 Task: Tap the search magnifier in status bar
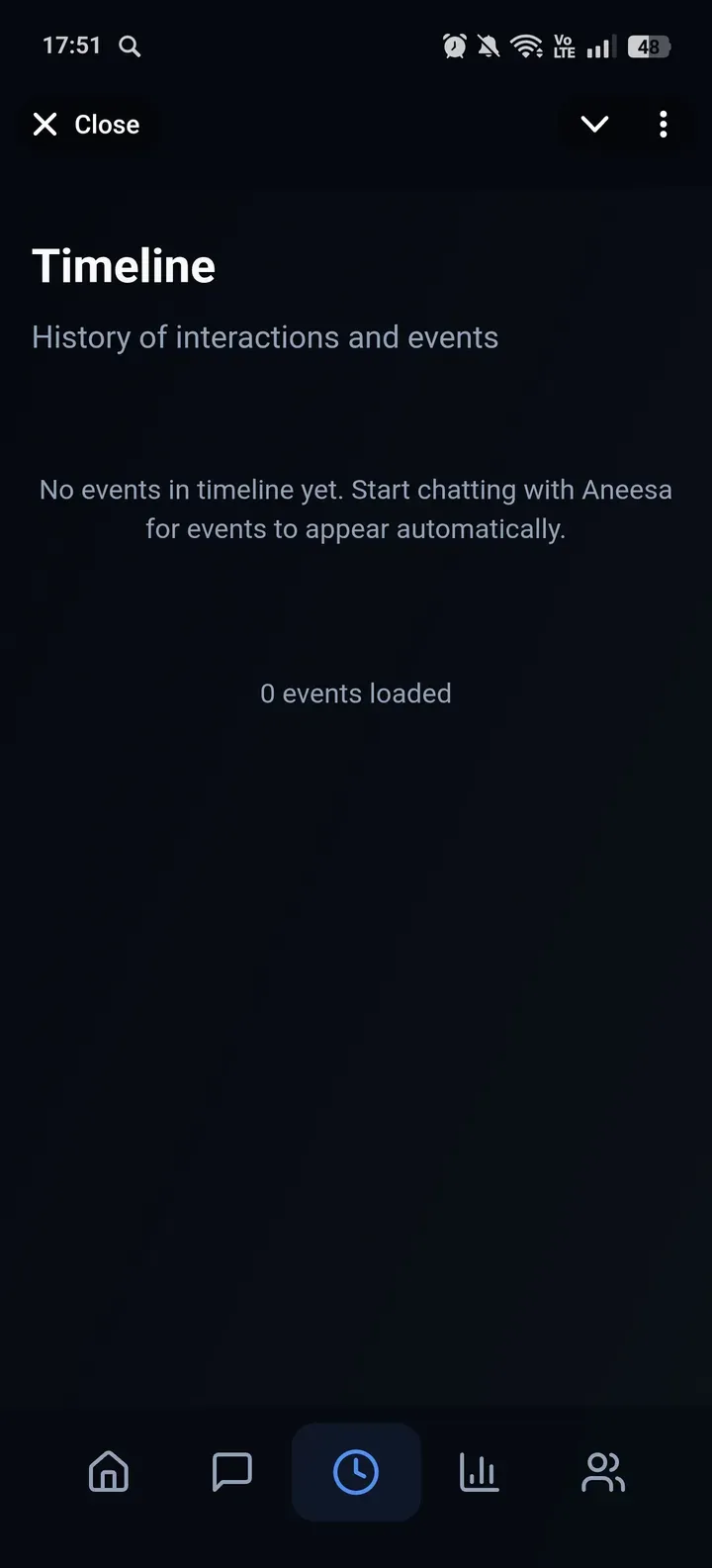129,46
